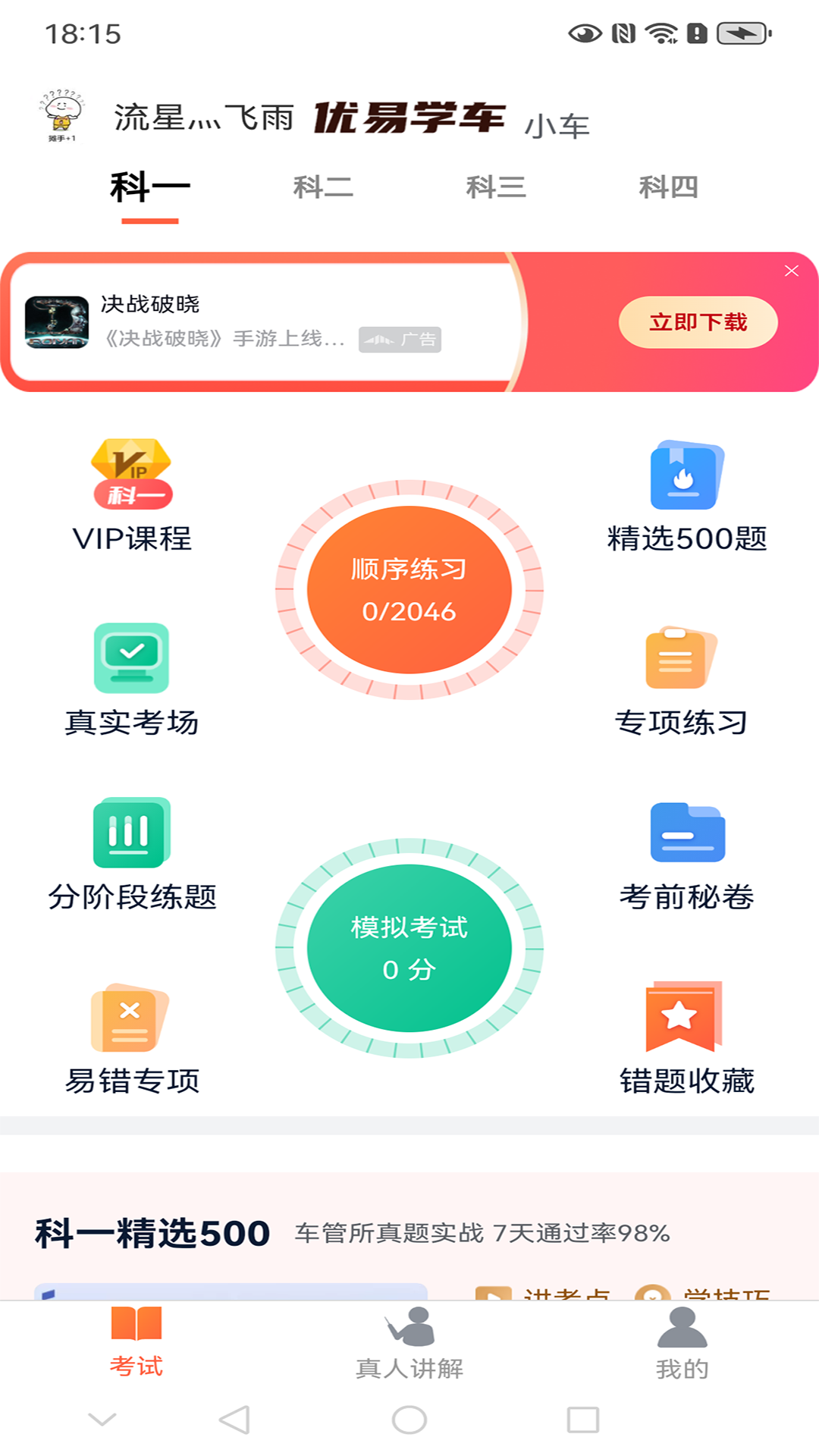Switch to the 科二 tab

324,187
